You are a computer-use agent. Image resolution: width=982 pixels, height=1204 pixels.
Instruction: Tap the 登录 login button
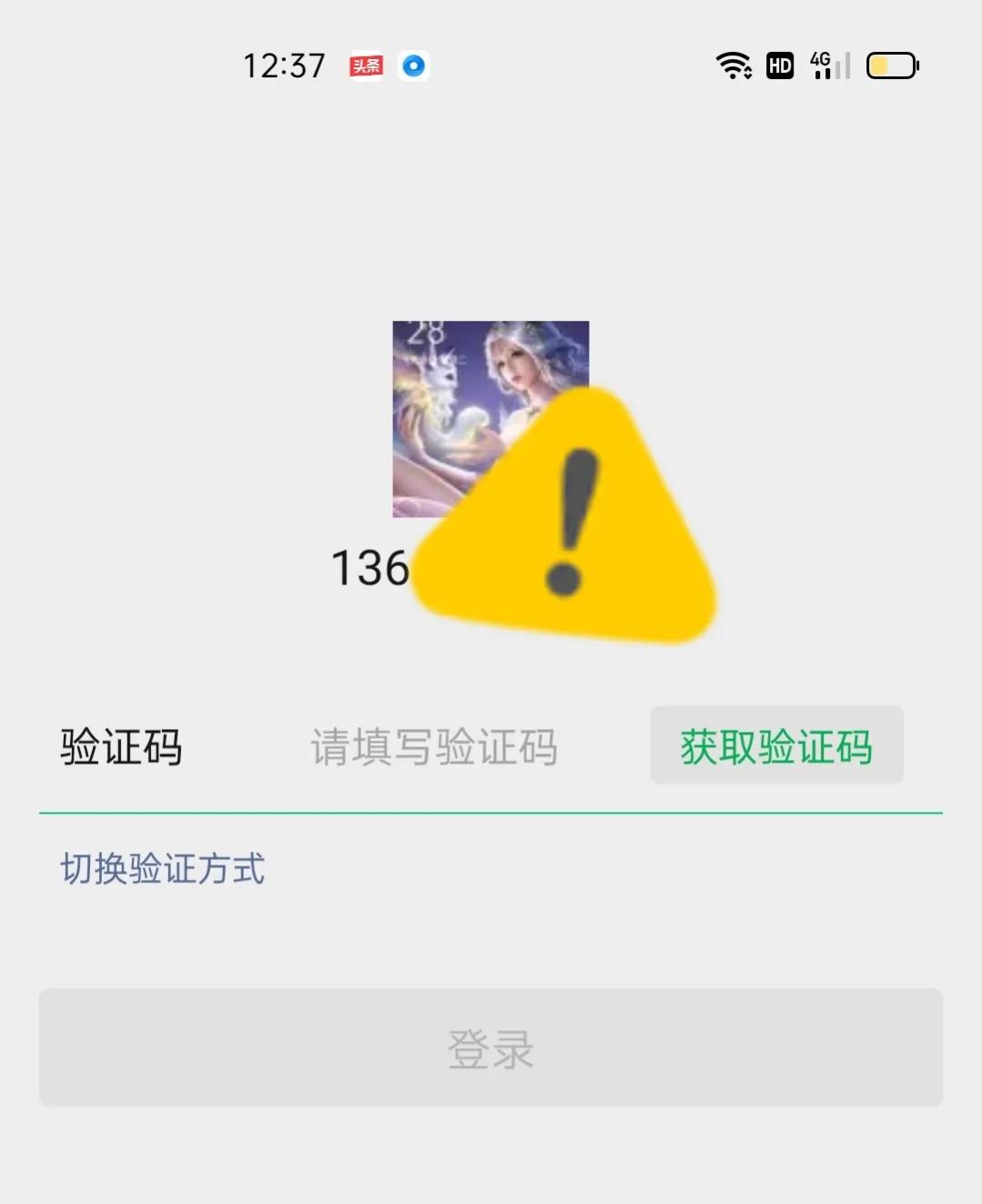491,1047
